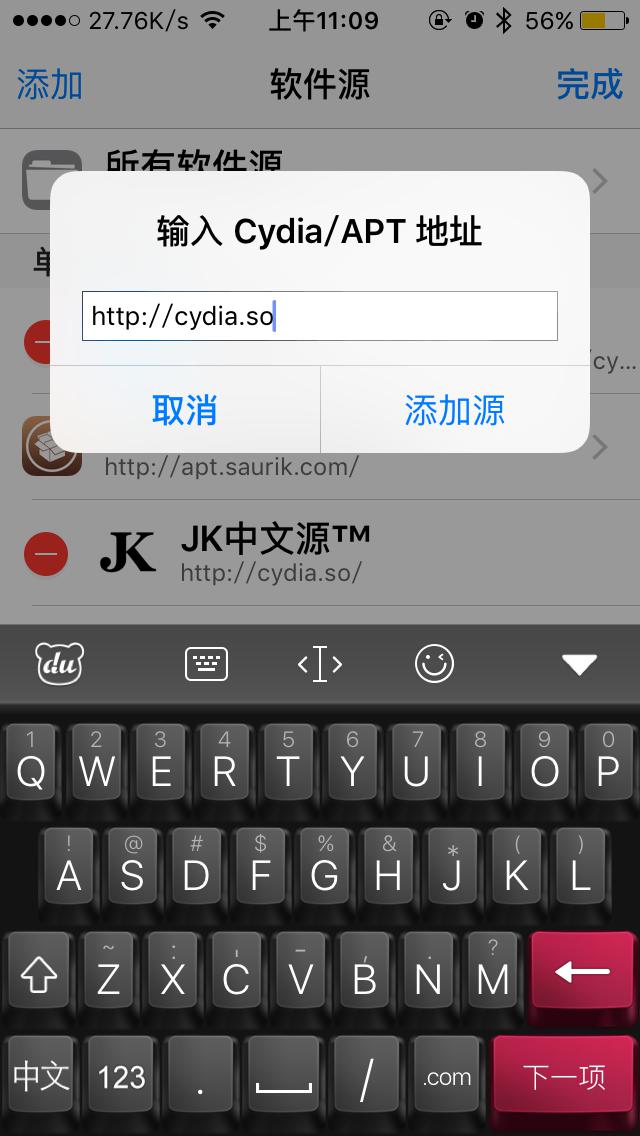The image size is (640, 1136).
Task: Confirm with 添加源 button
Action: pos(454,410)
